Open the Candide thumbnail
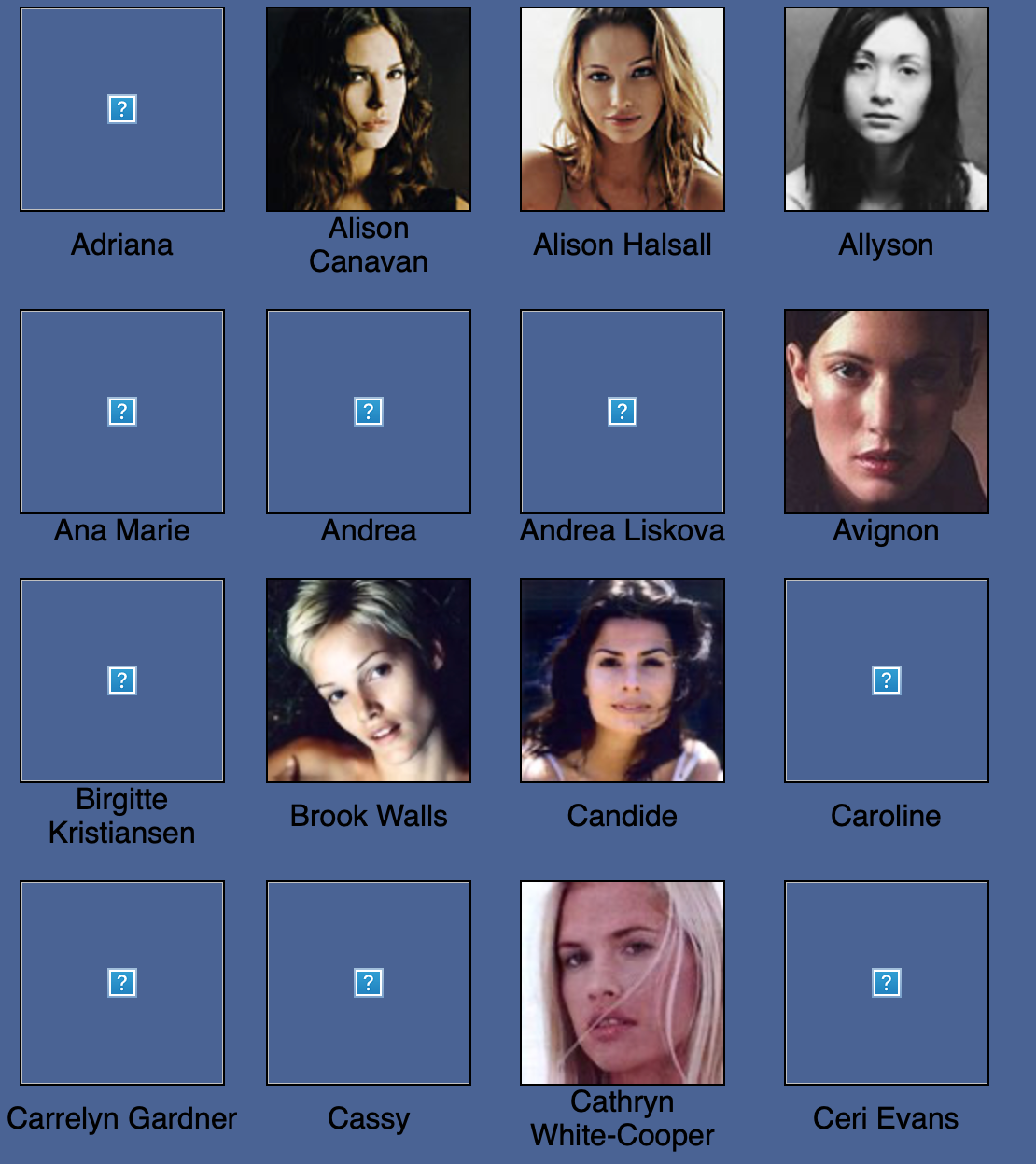The width and height of the screenshot is (1036, 1164). 623,680
